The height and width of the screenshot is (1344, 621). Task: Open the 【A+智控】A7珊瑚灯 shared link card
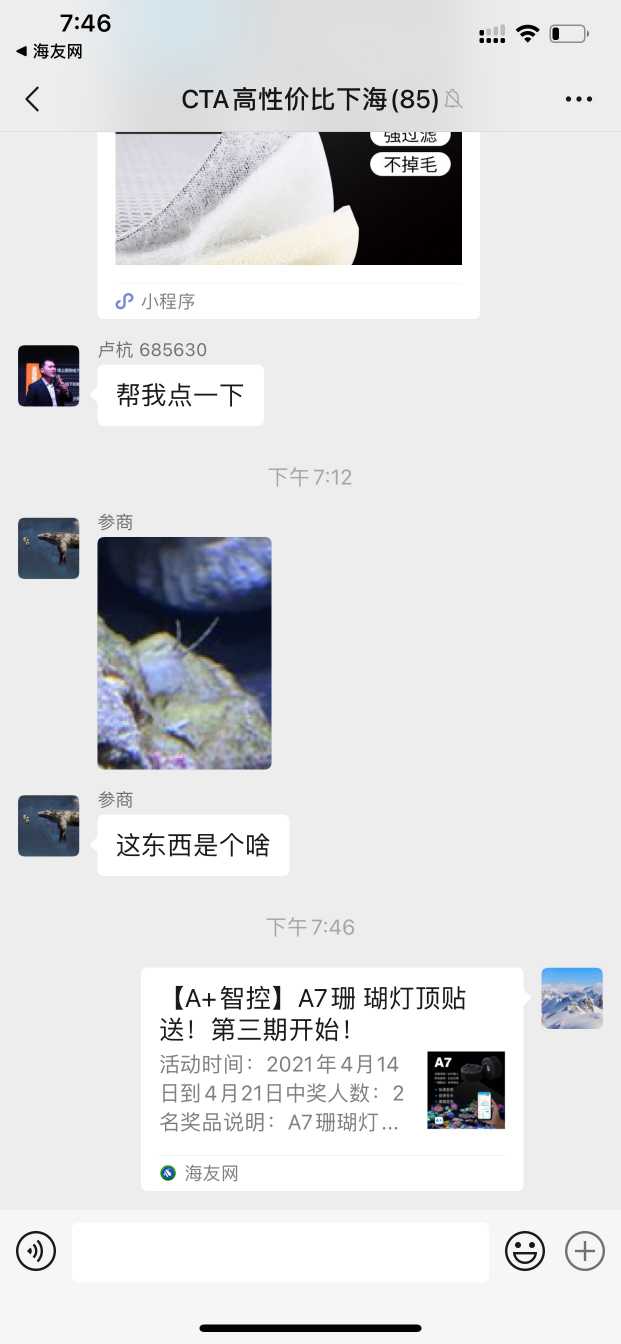[332, 1078]
